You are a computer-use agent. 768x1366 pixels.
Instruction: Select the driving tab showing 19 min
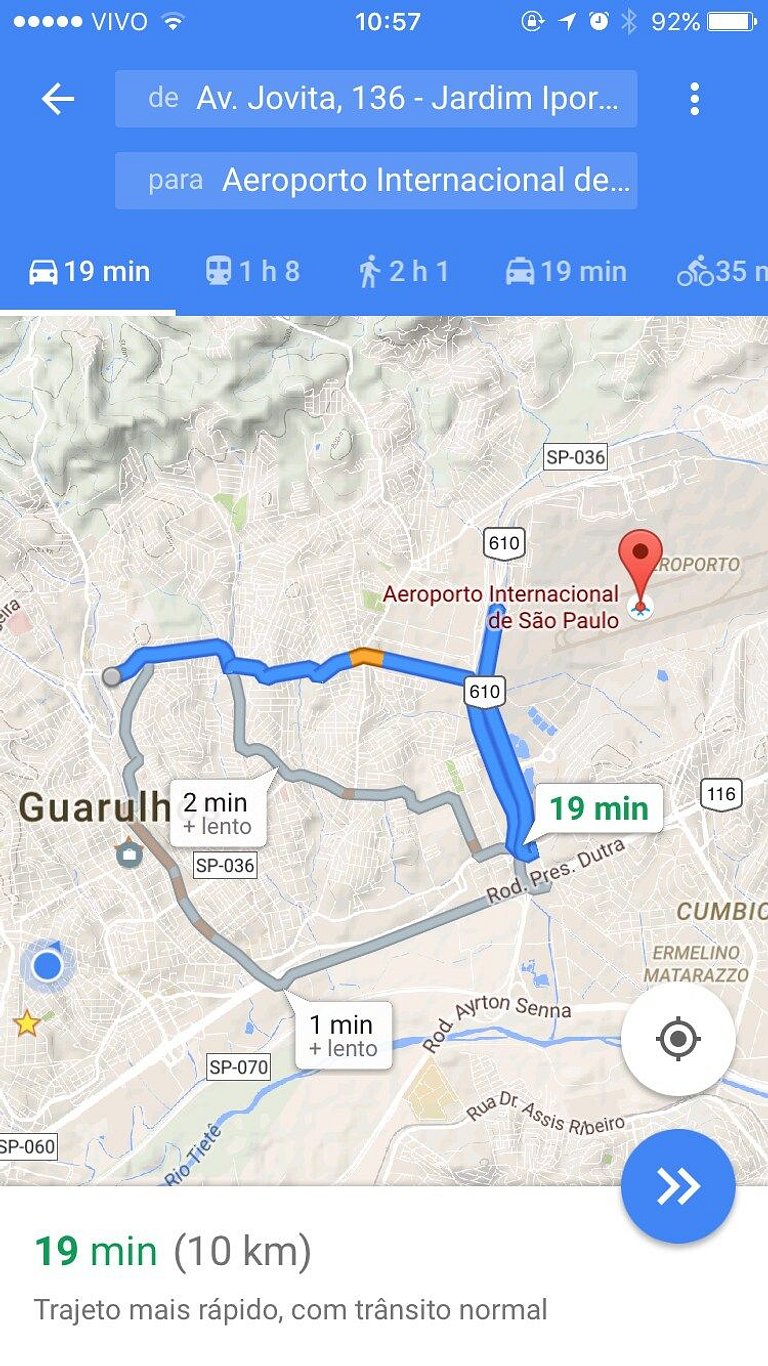[x=89, y=271]
